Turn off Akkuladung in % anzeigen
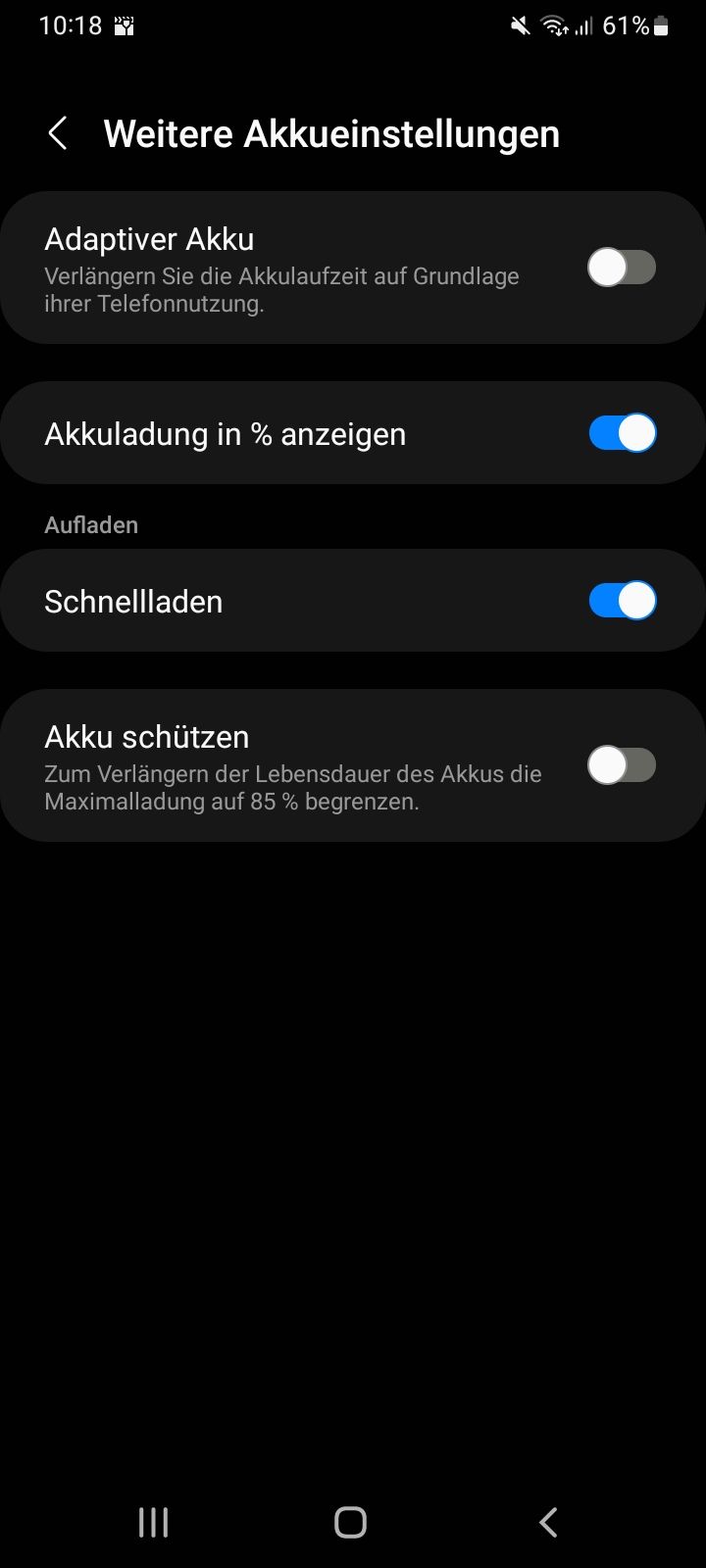Screen dimensions: 706x1568 [x=622, y=433]
